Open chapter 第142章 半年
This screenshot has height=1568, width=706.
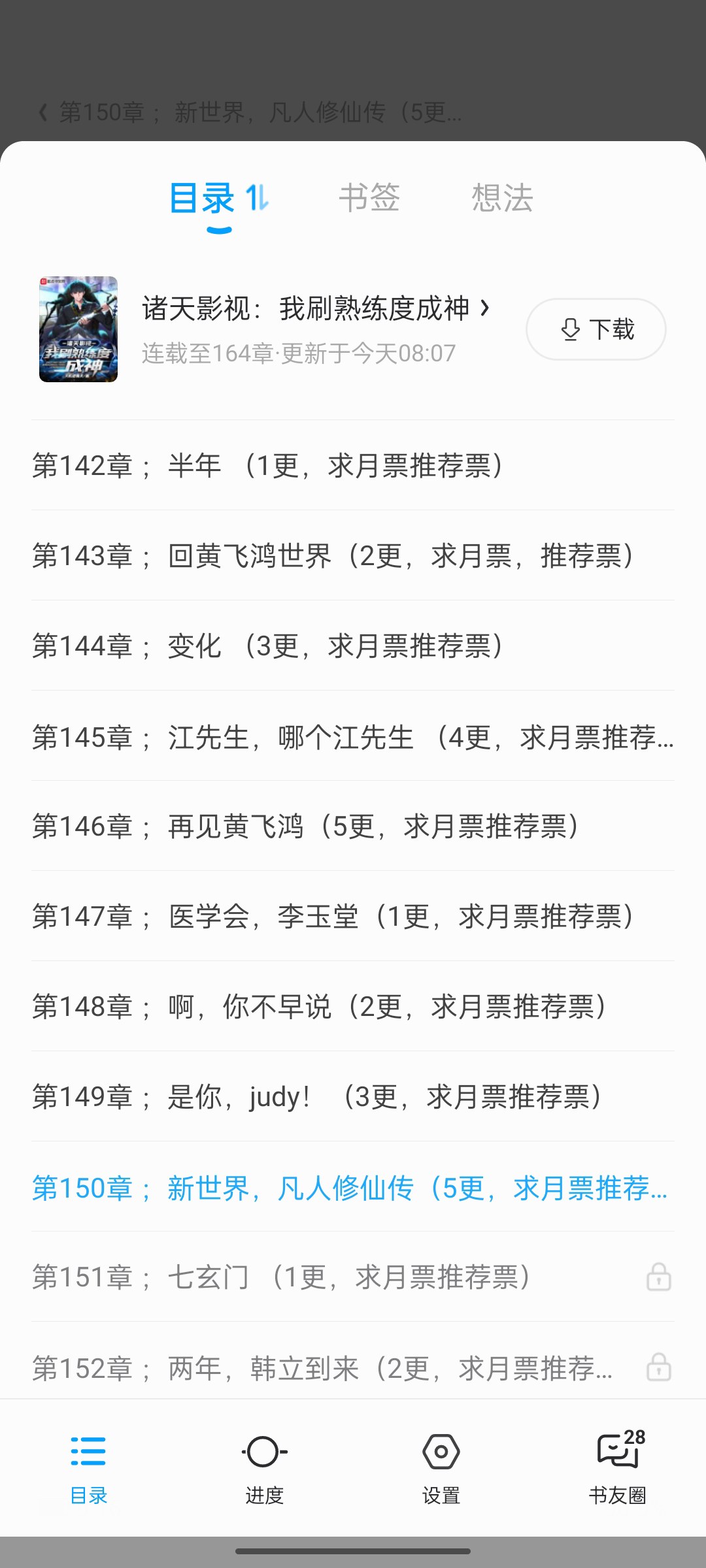click(268, 466)
